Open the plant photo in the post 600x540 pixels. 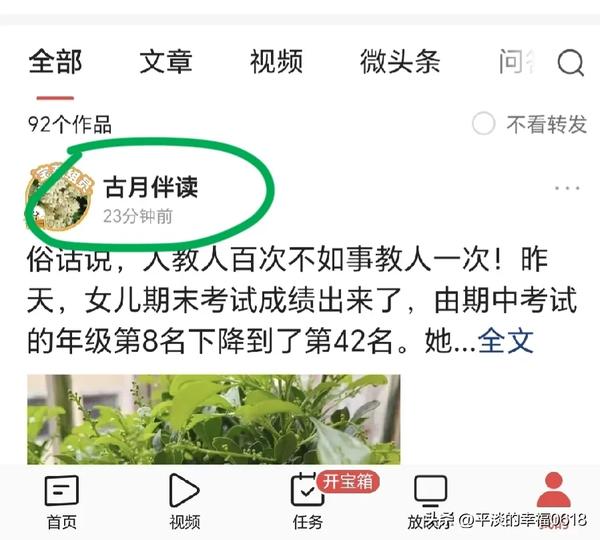(x=213, y=420)
